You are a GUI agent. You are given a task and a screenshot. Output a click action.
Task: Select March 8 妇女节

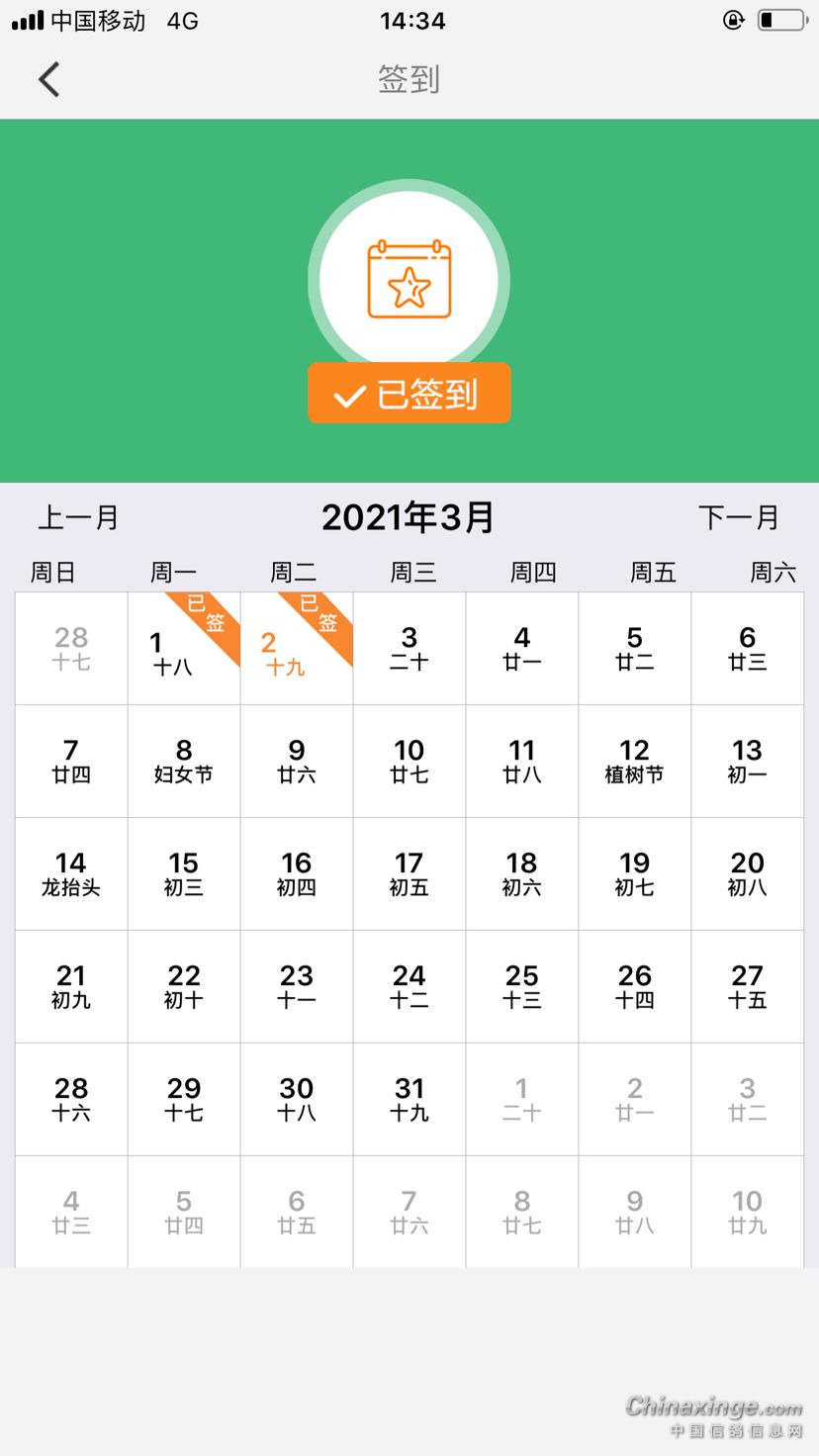coord(184,762)
